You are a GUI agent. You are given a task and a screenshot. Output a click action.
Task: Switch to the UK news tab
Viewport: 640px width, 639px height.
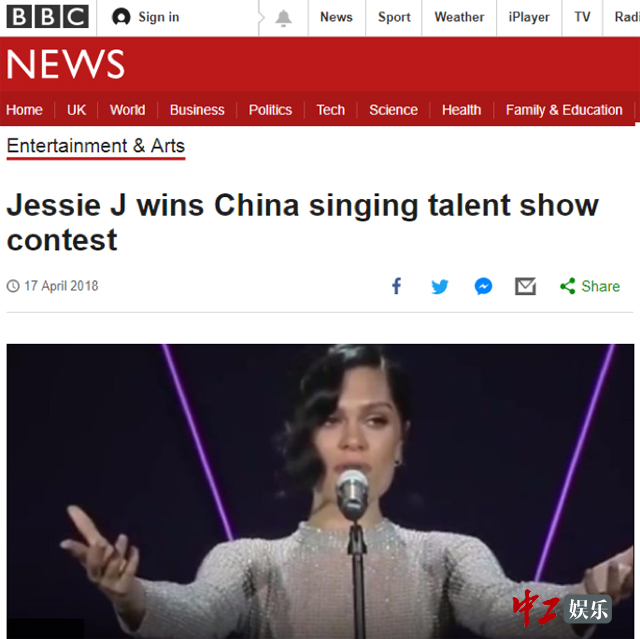pyautogui.click(x=77, y=110)
